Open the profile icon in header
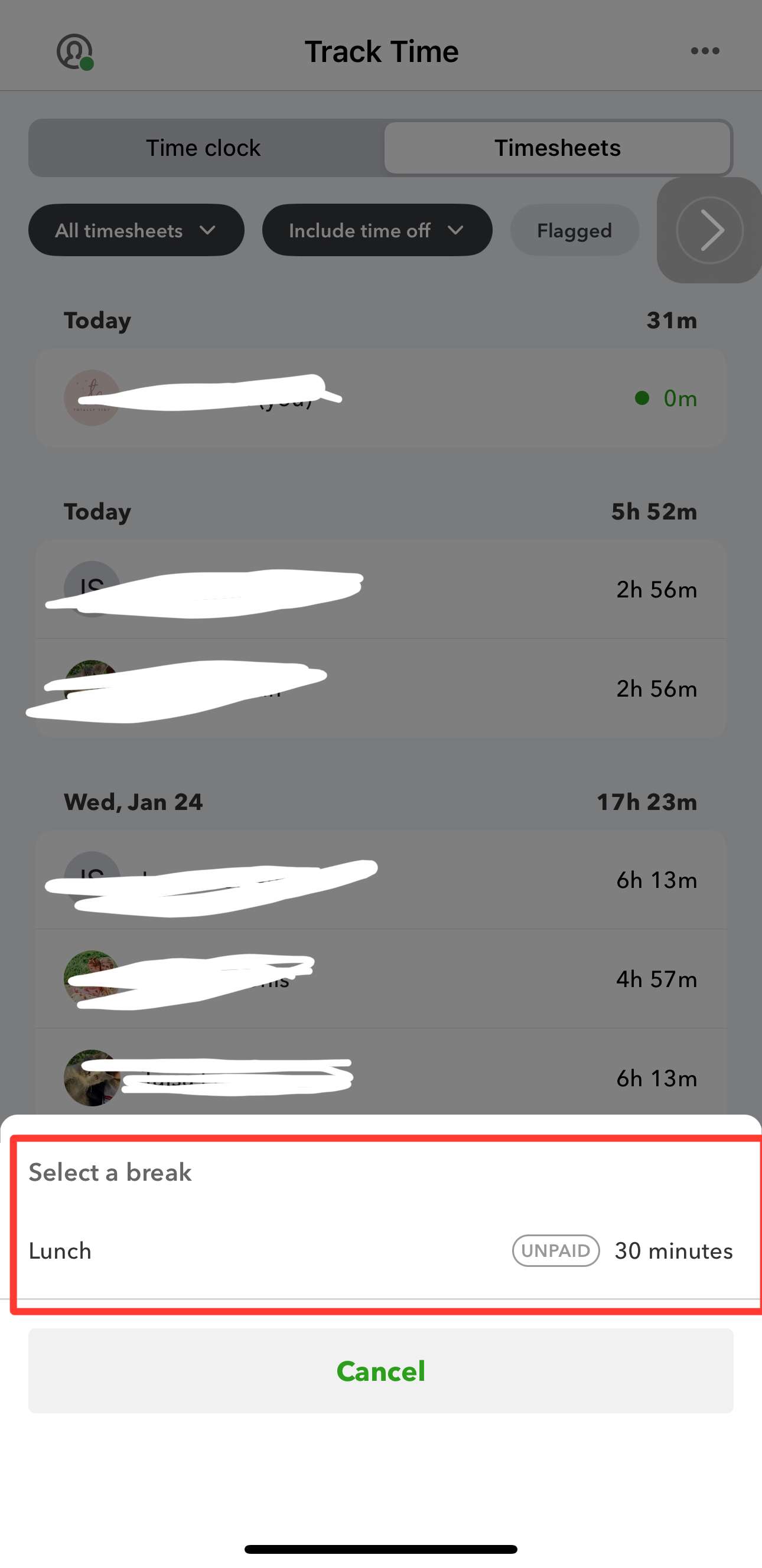762x1568 pixels. [x=74, y=52]
